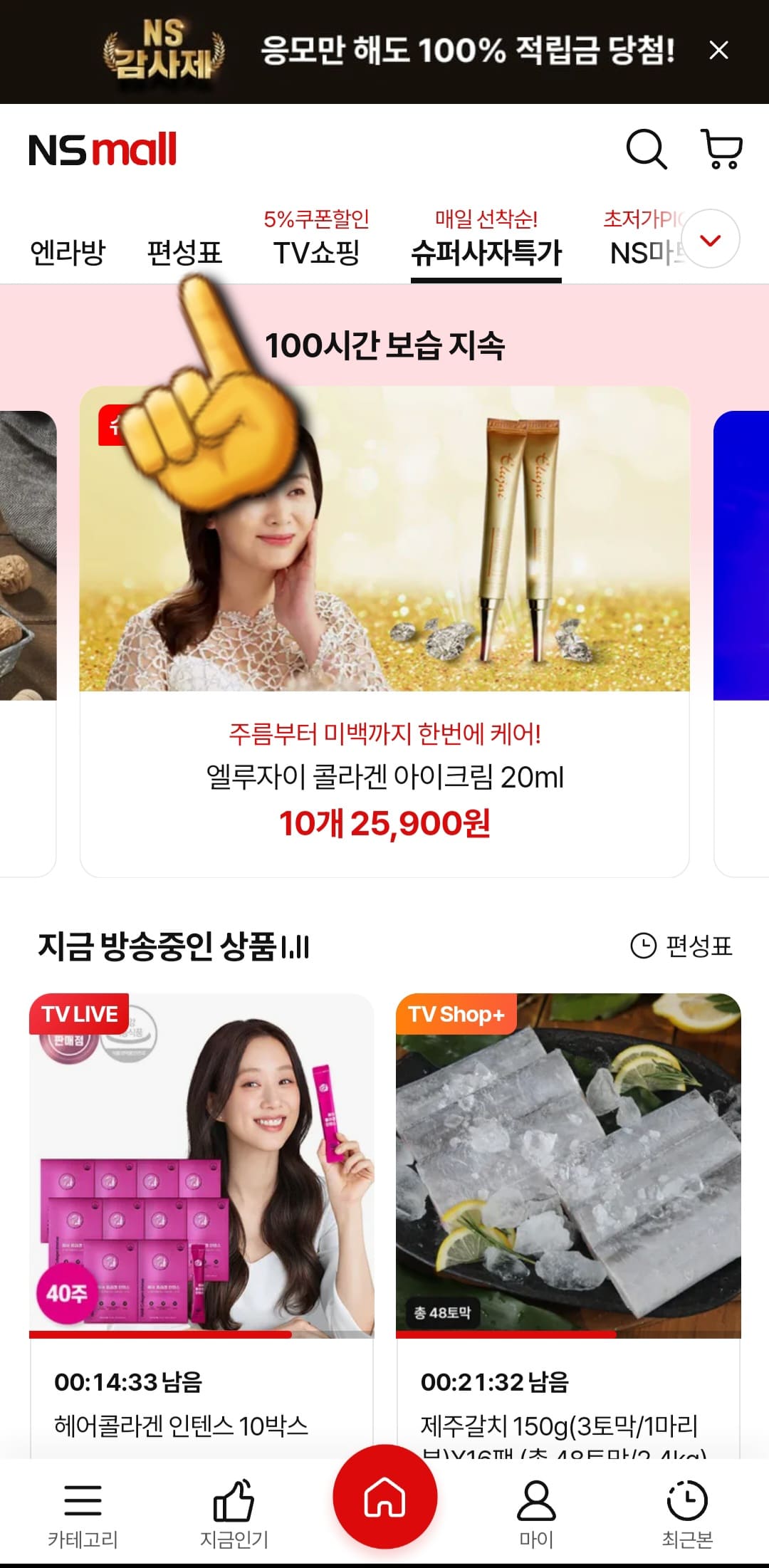Switch to the 엔라방 tab
This screenshot has width=769, height=1568.
pyautogui.click(x=68, y=251)
